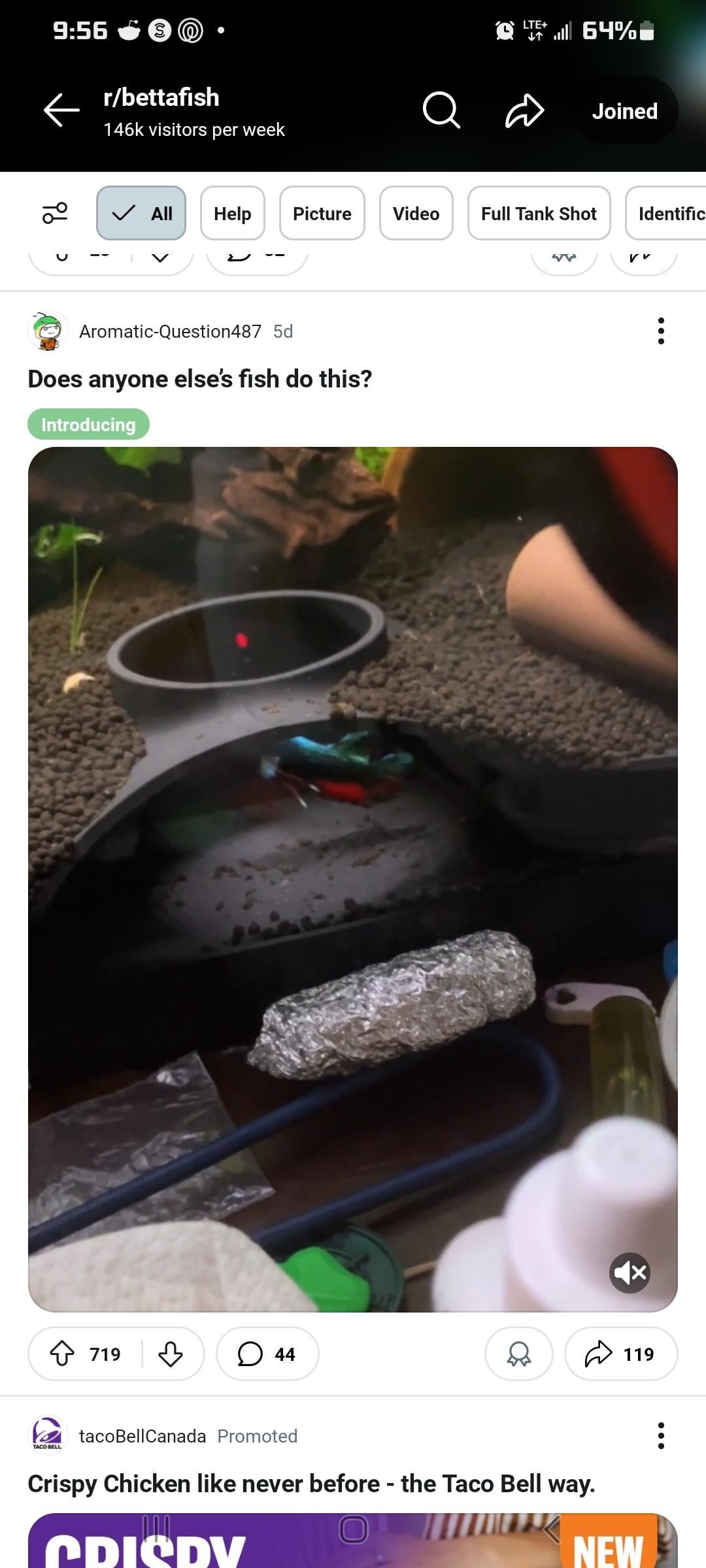Upvote the fish video post

pos(63,1354)
